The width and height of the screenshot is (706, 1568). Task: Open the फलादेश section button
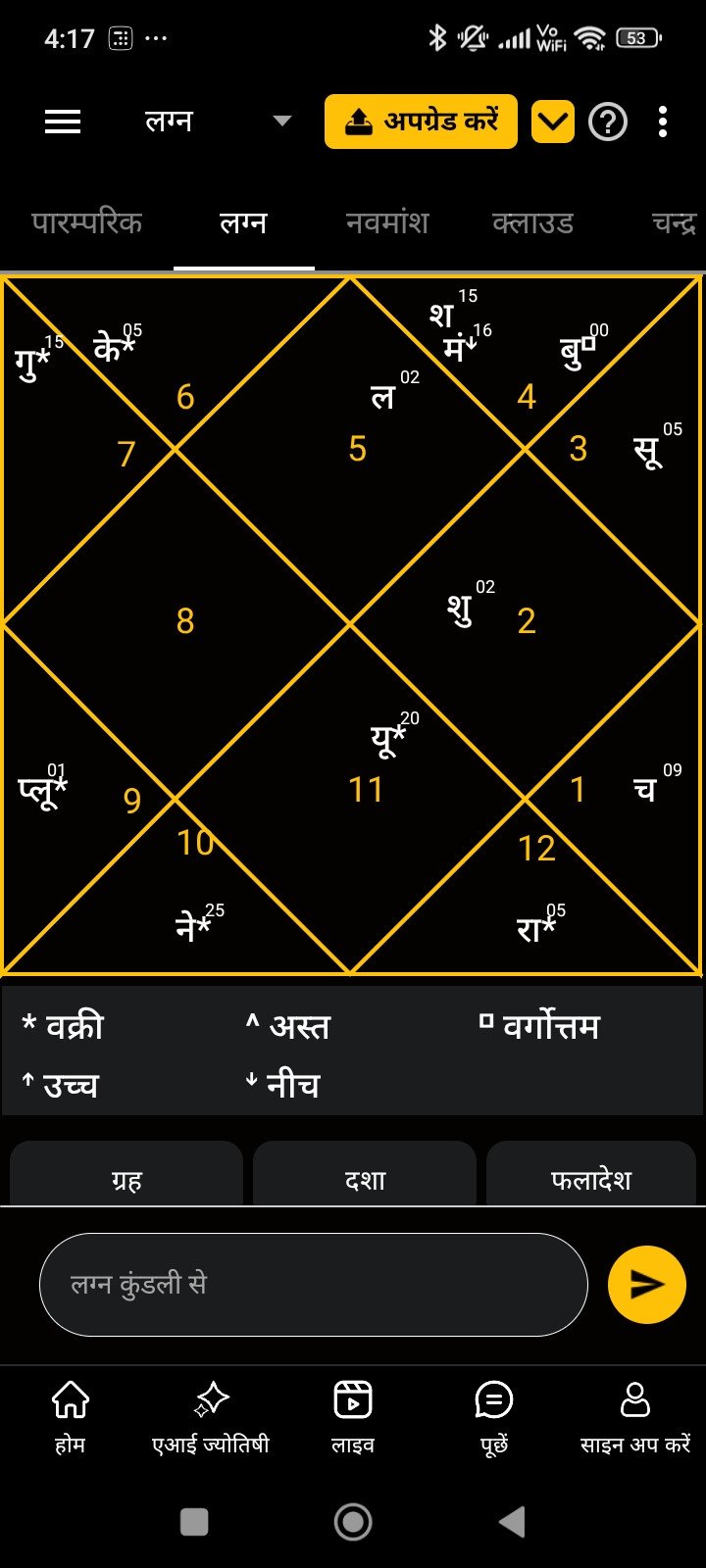591,1179
